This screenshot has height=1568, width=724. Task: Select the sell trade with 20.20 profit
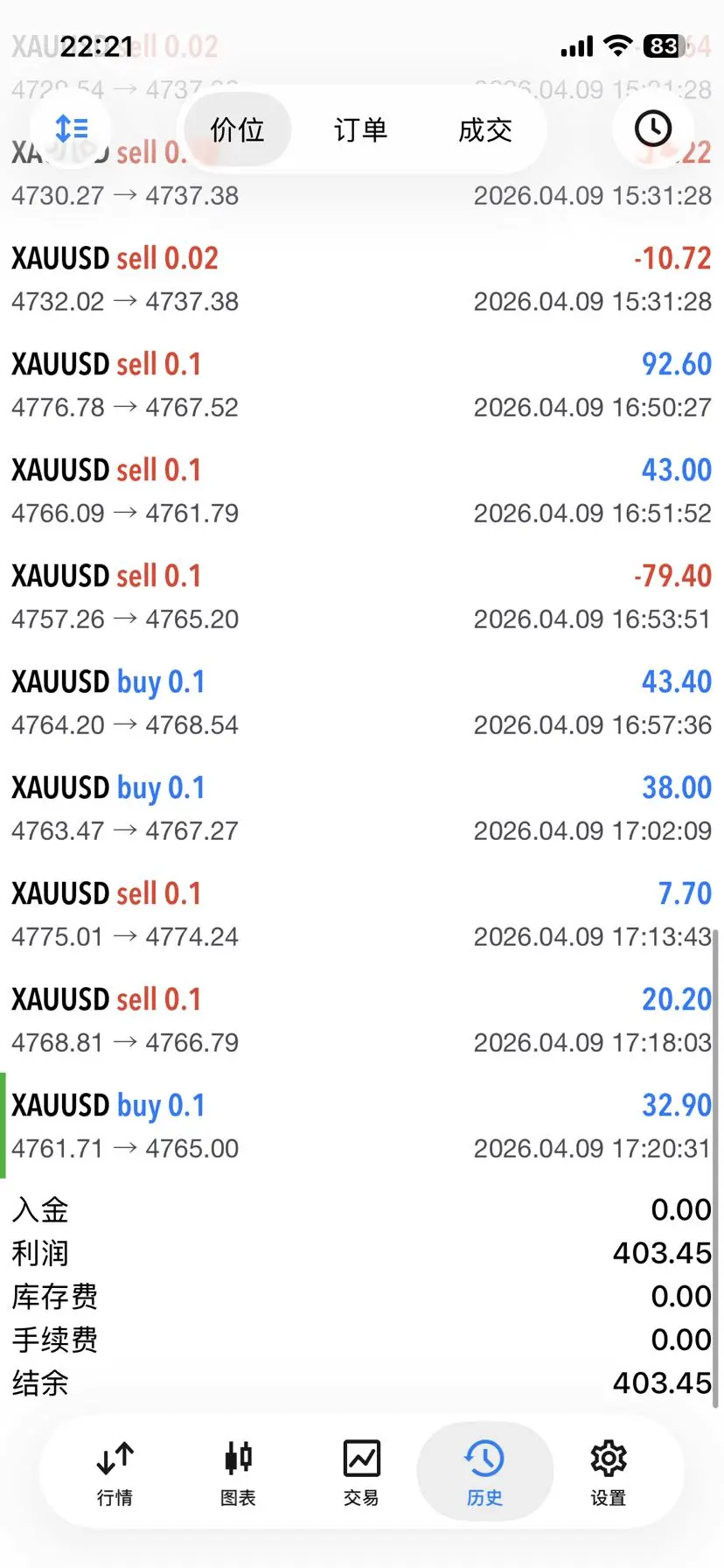click(361, 1020)
